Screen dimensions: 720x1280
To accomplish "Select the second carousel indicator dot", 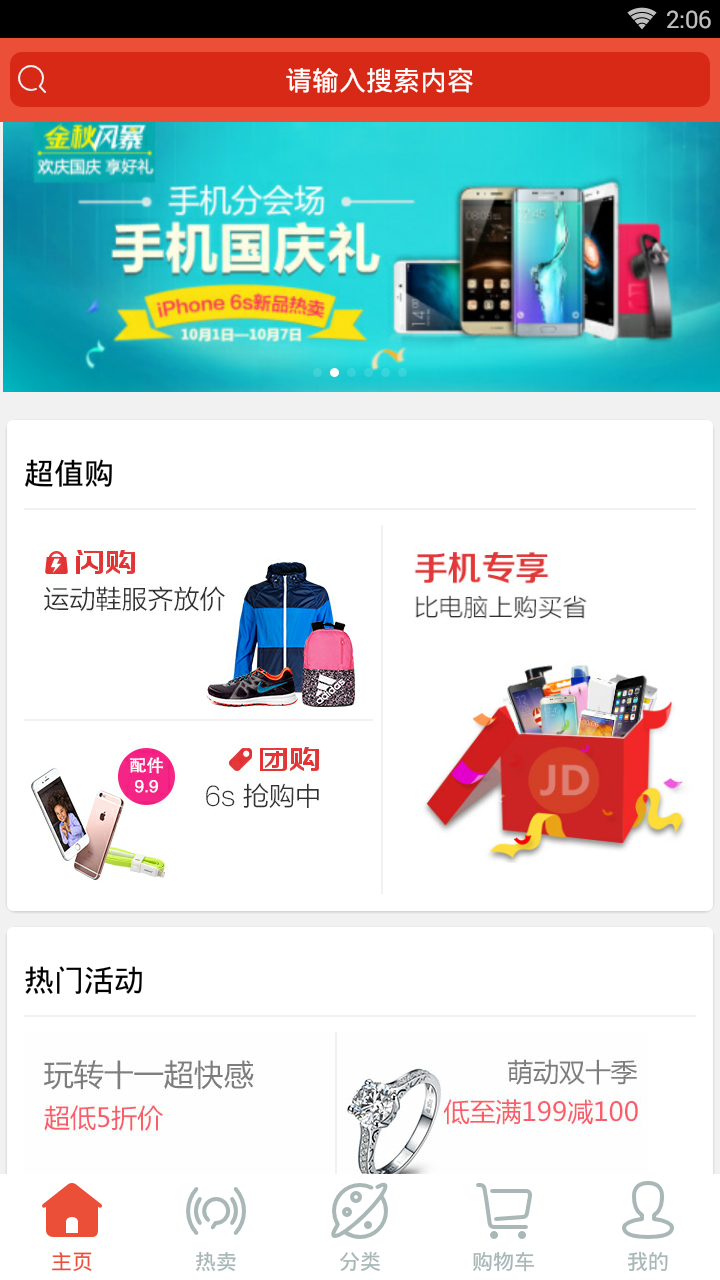I will click(334, 371).
